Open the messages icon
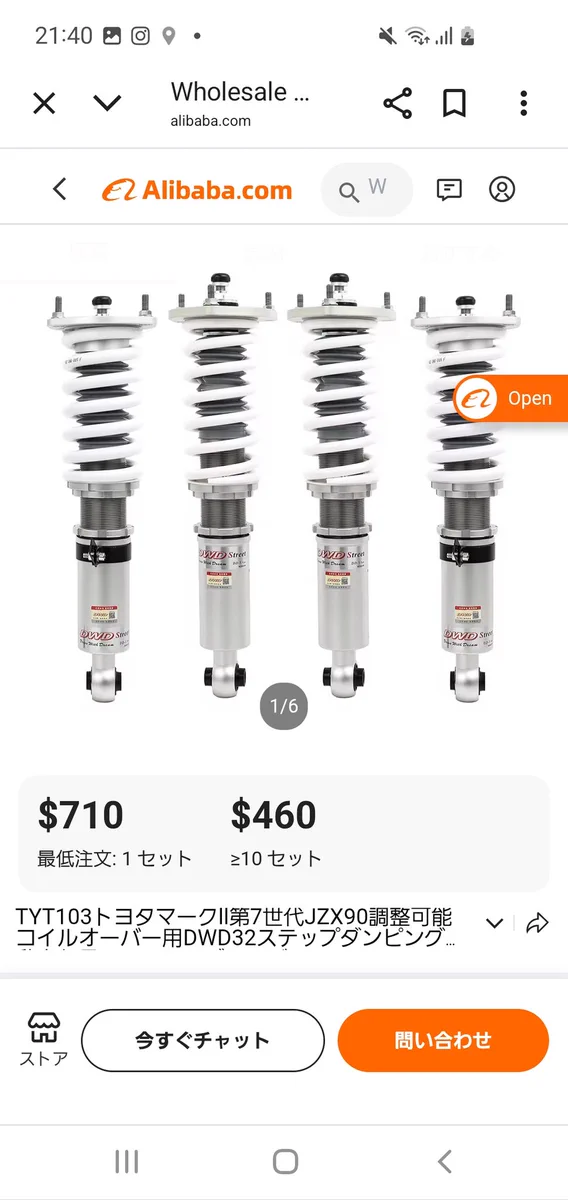The height and width of the screenshot is (1200, 568). [450, 189]
